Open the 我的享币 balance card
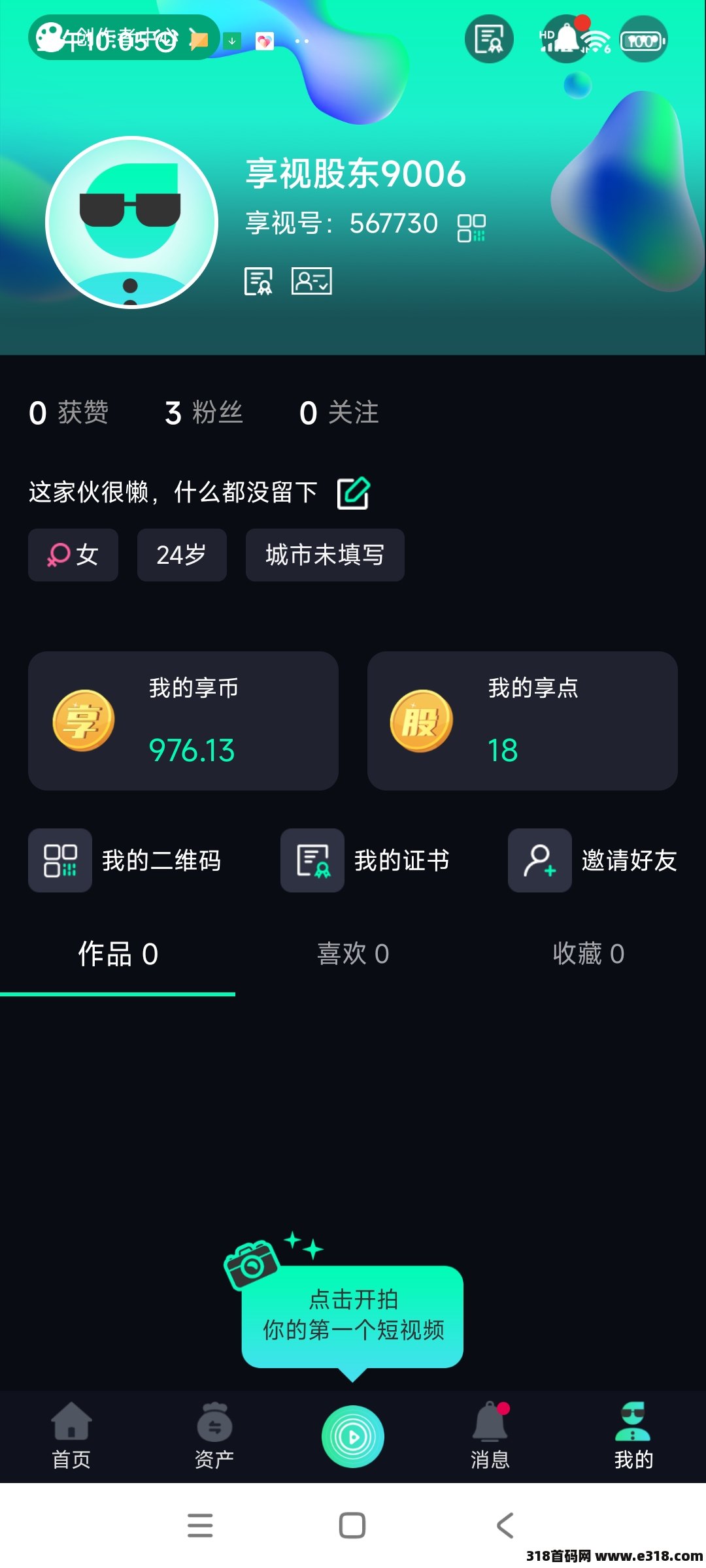Image resolution: width=706 pixels, height=1568 pixels. coord(183,721)
